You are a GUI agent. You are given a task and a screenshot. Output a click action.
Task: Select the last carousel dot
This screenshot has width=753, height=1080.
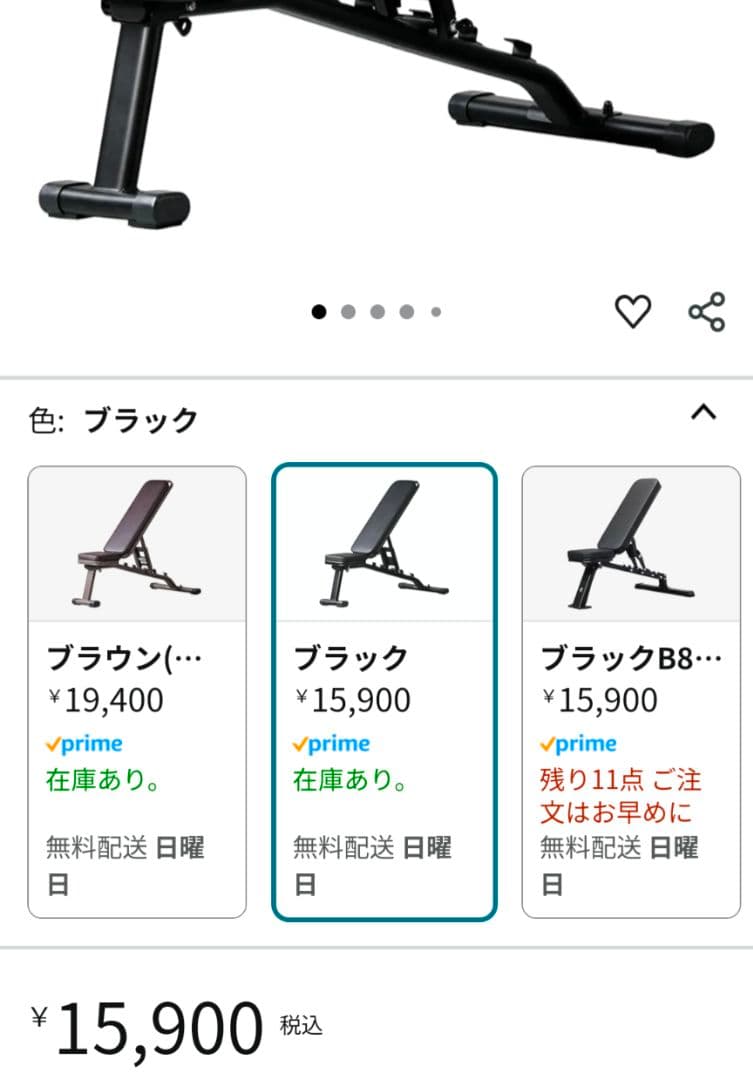435,311
